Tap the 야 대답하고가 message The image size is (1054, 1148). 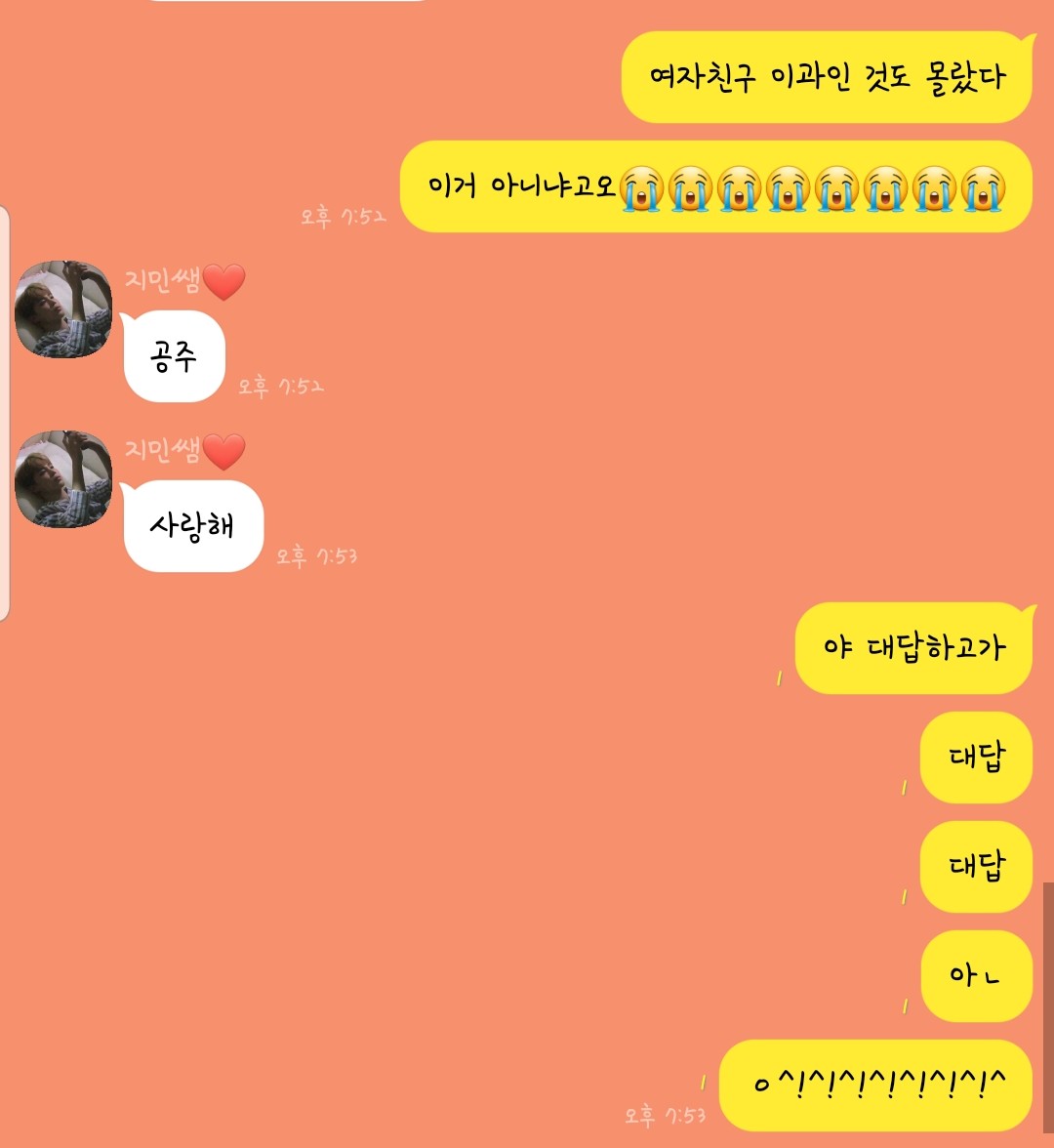(912, 649)
